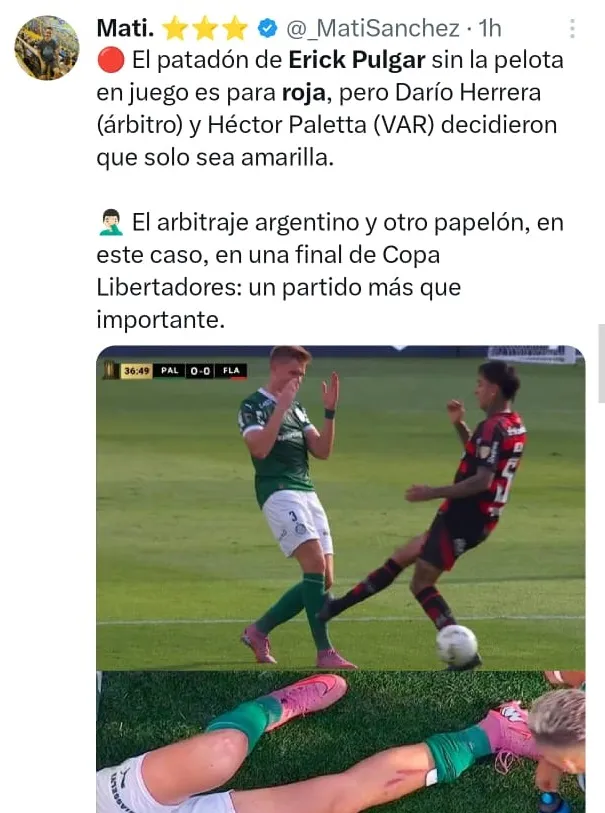Open the tweet's three-dot overflow menu

pyautogui.click(x=572, y=29)
